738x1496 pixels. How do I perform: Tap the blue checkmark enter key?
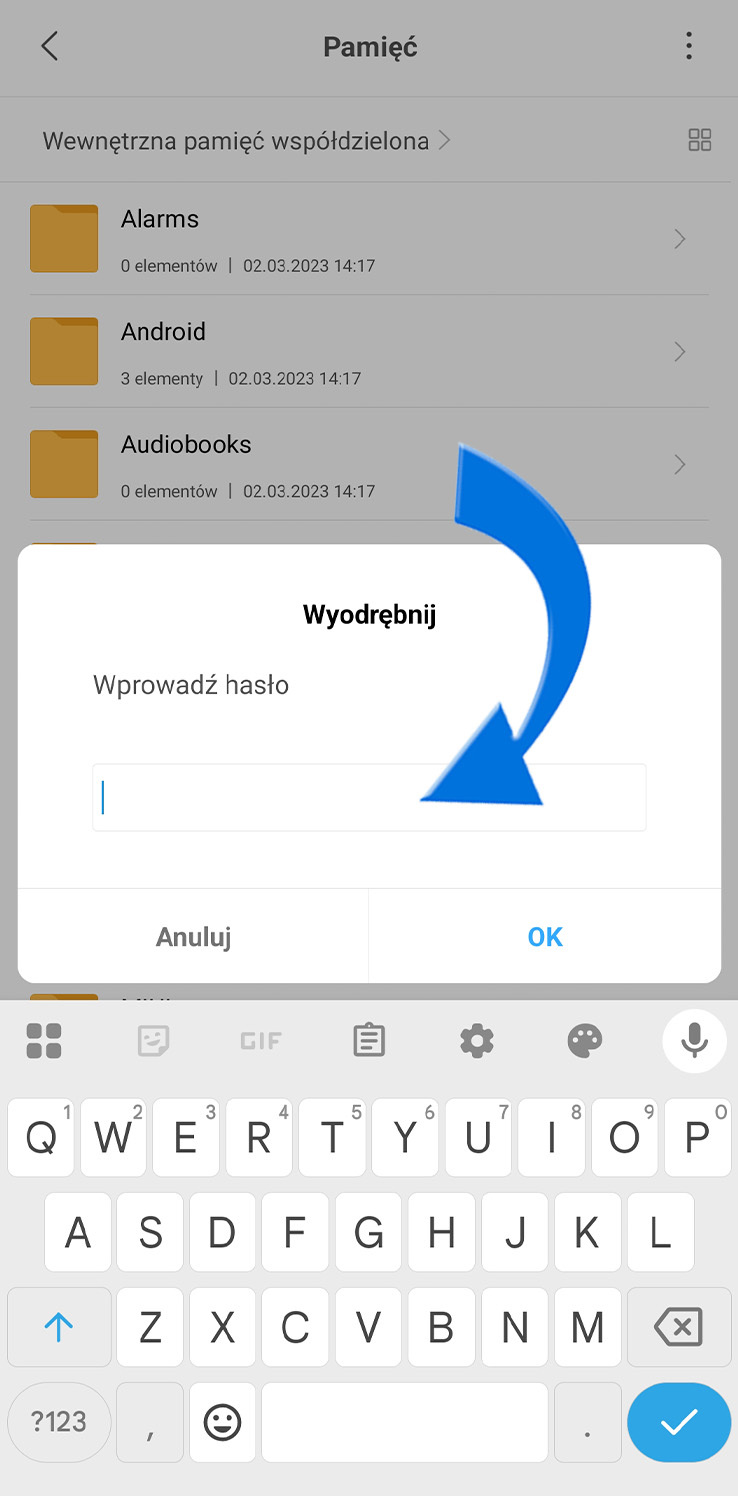[x=679, y=1422]
